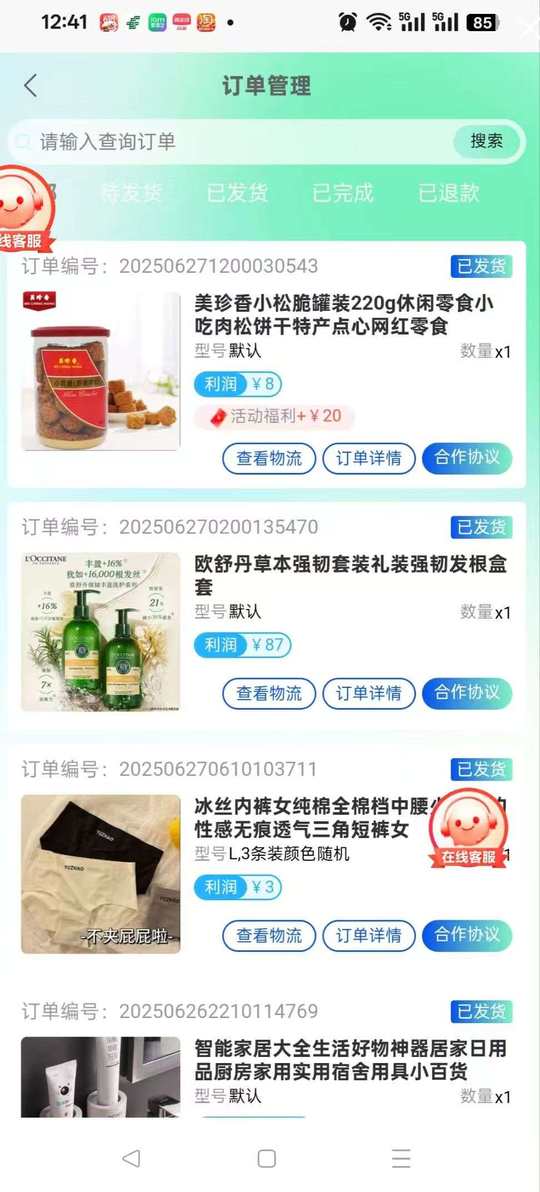The image size is (540, 1192).
Task: Tap the system home button
Action: pos(266,1159)
